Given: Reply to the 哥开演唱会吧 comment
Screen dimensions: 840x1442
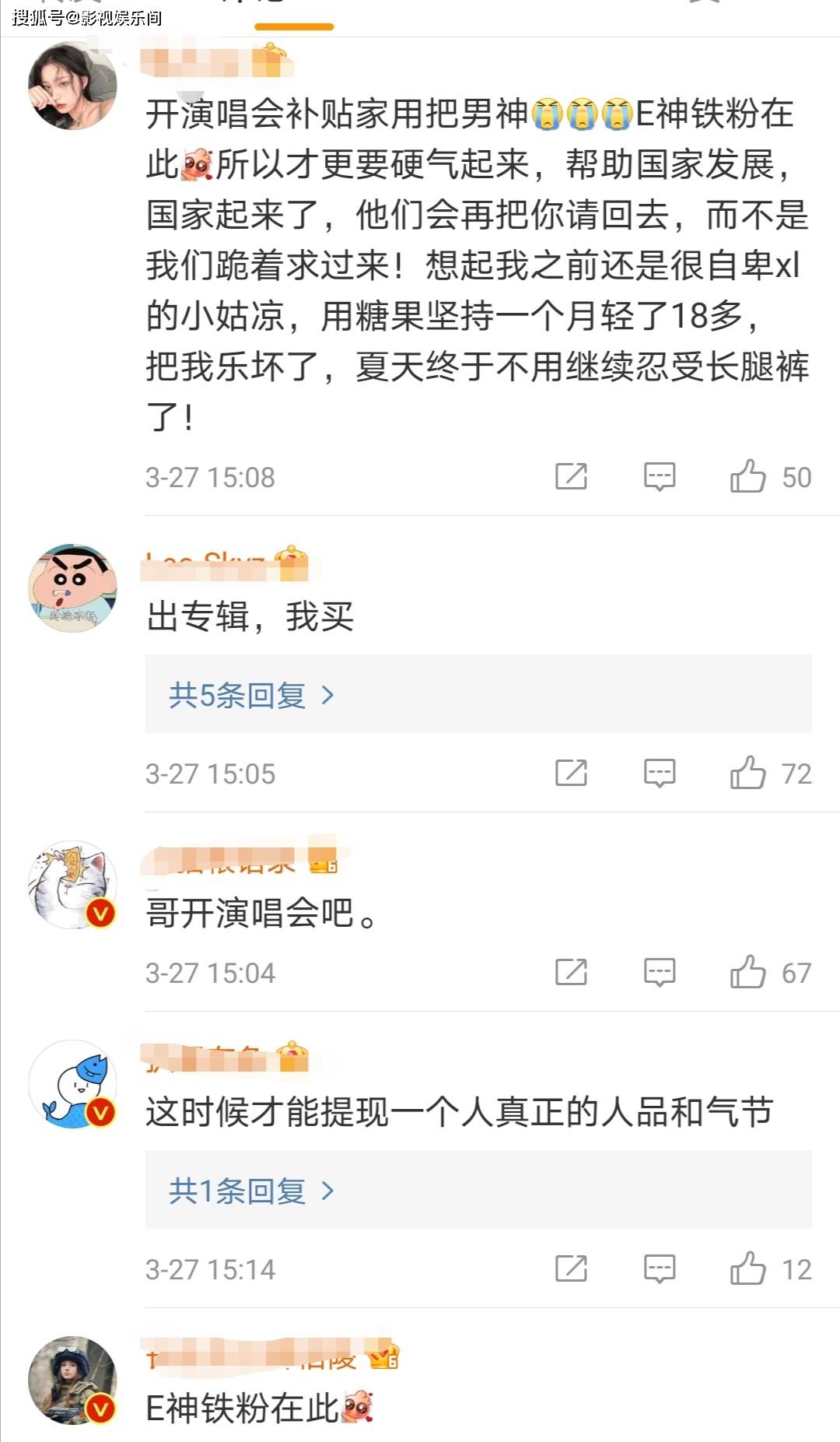Looking at the screenshot, I should 660,972.
